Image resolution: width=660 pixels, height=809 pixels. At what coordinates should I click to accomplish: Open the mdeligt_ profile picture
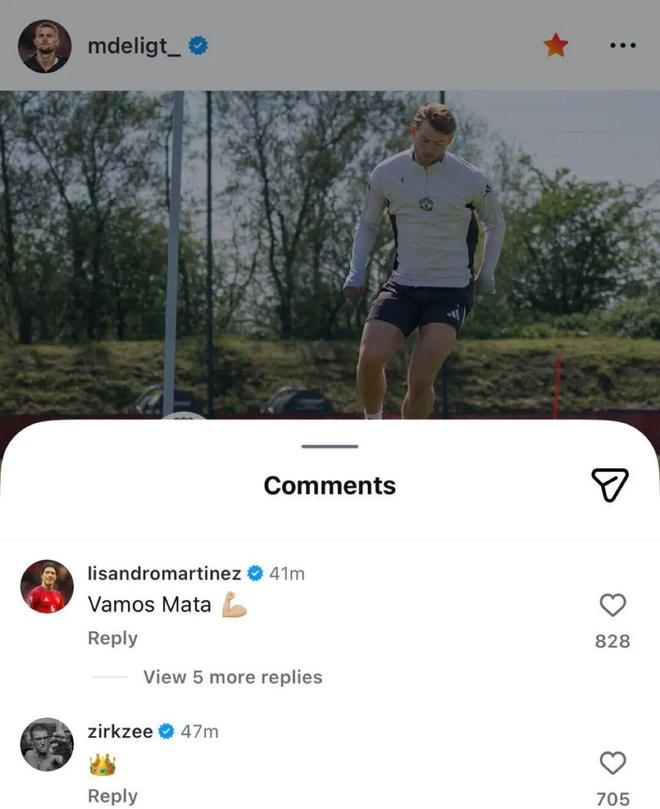tap(45, 46)
